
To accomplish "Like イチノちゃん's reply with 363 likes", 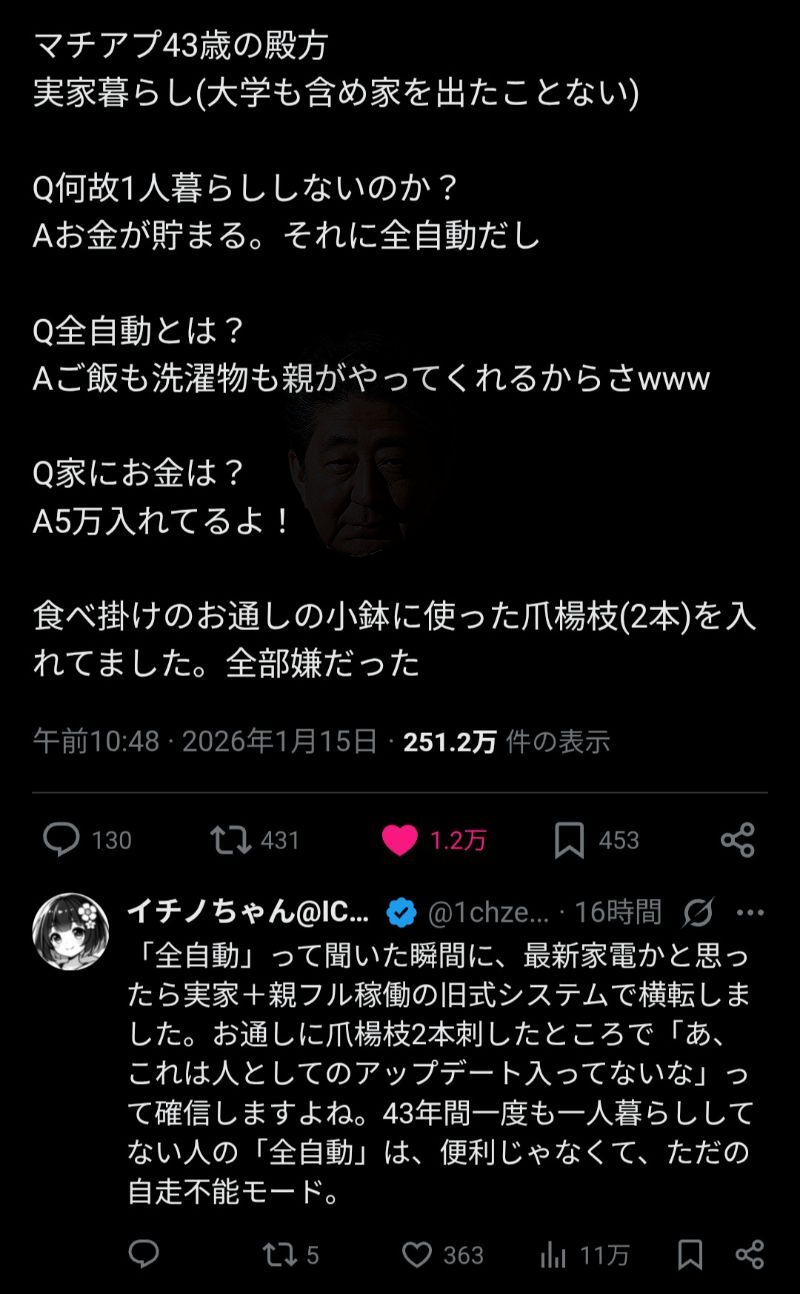I will (416, 1254).
